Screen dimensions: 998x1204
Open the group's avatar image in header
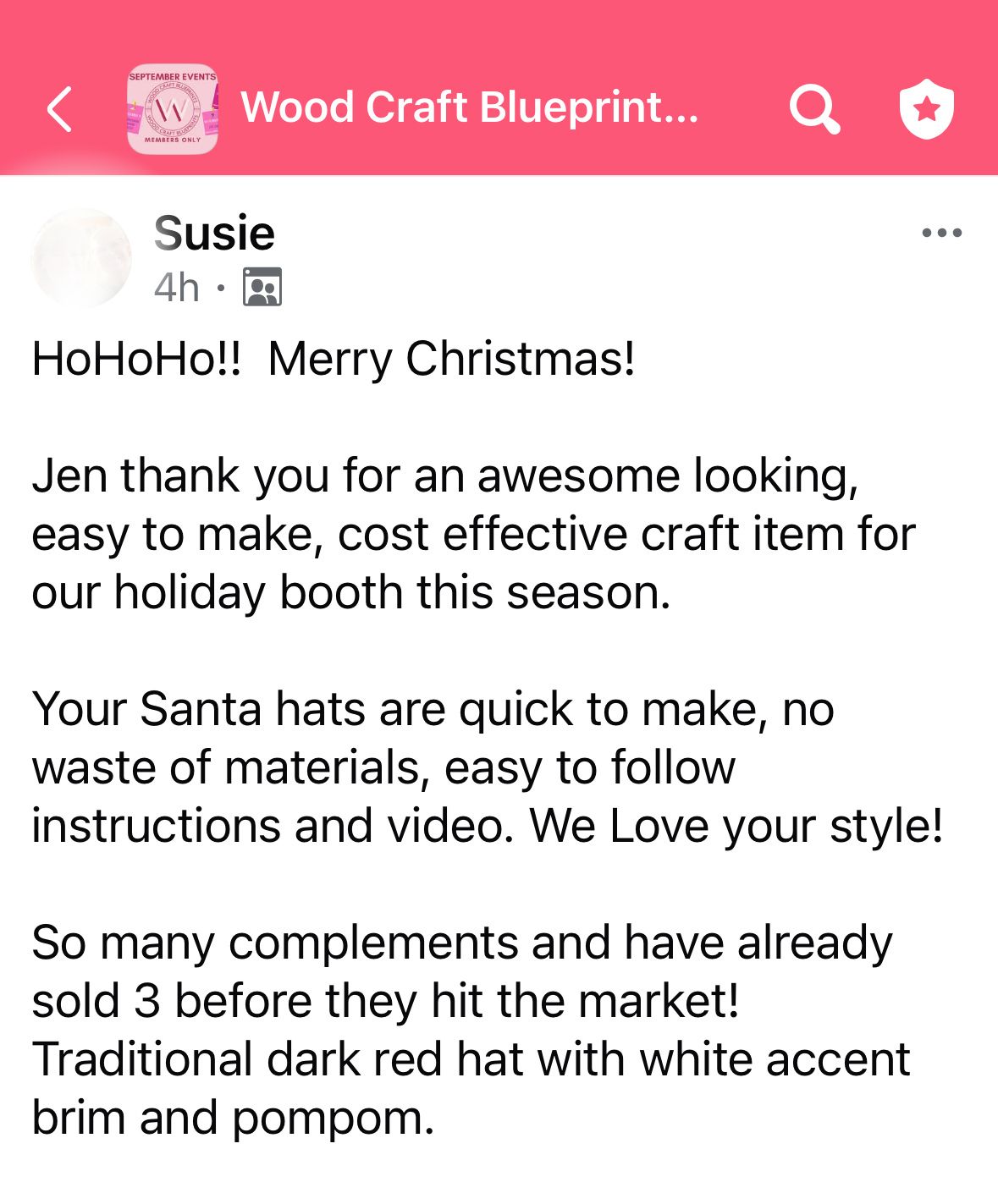point(173,109)
